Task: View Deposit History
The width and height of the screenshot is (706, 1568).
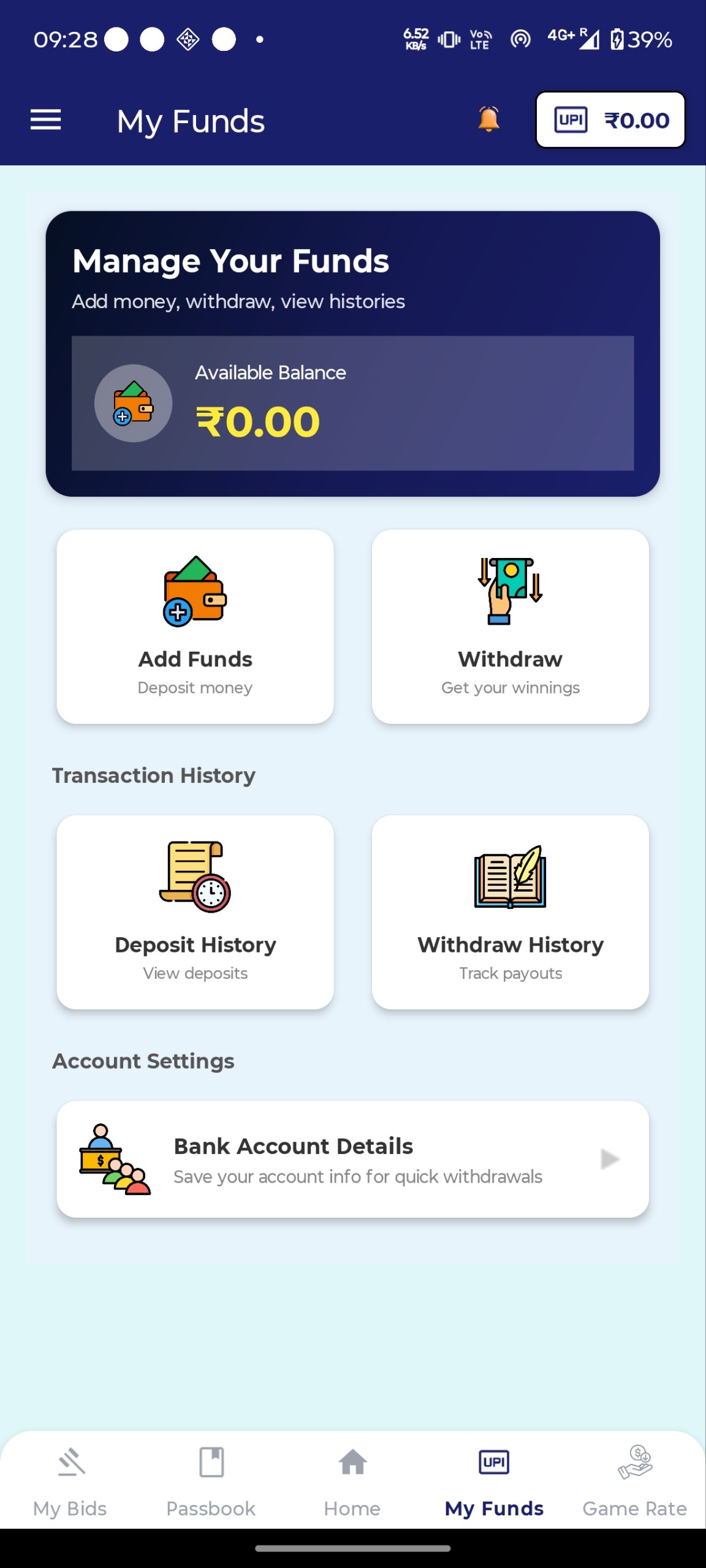Action: point(195,911)
